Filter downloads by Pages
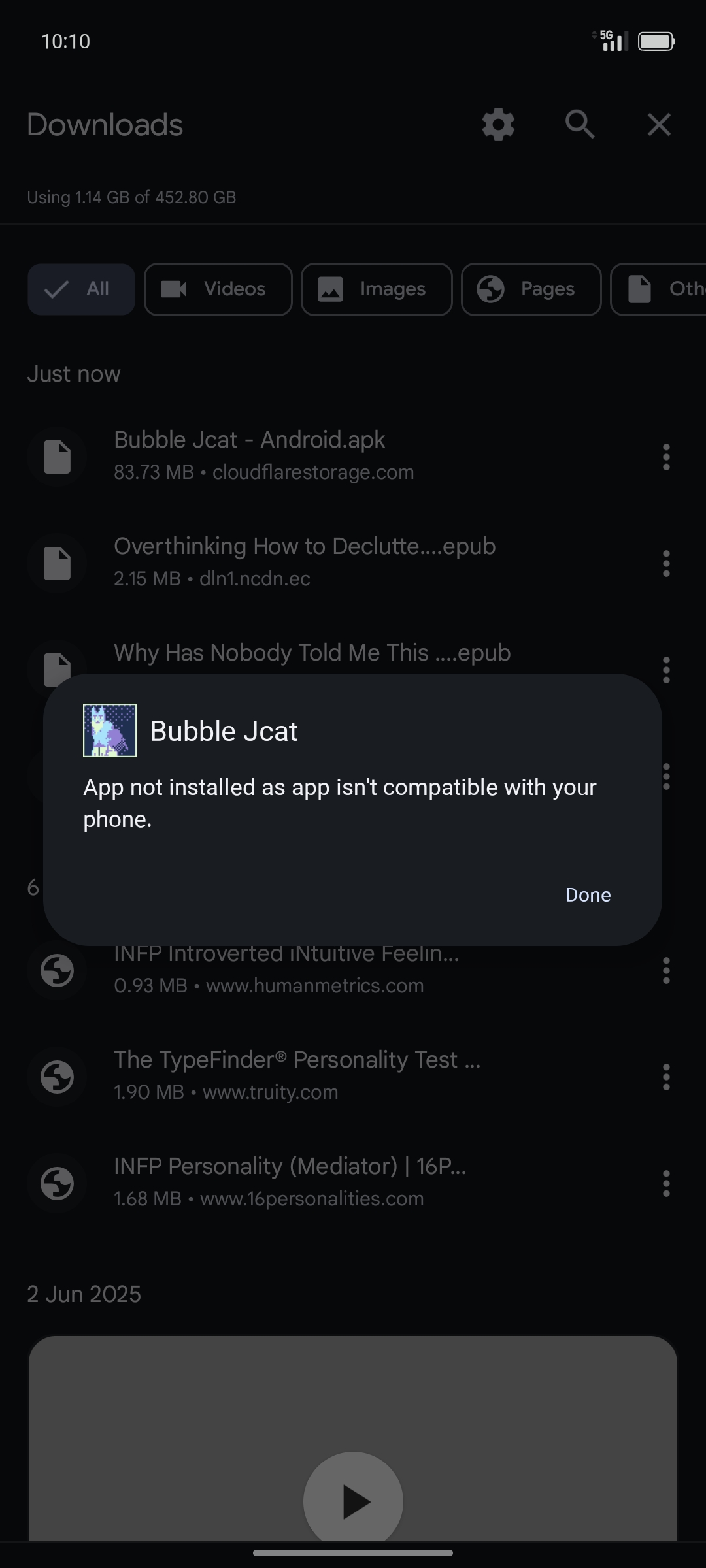Image resolution: width=706 pixels, height=1568 pixels. pos(531,289)
